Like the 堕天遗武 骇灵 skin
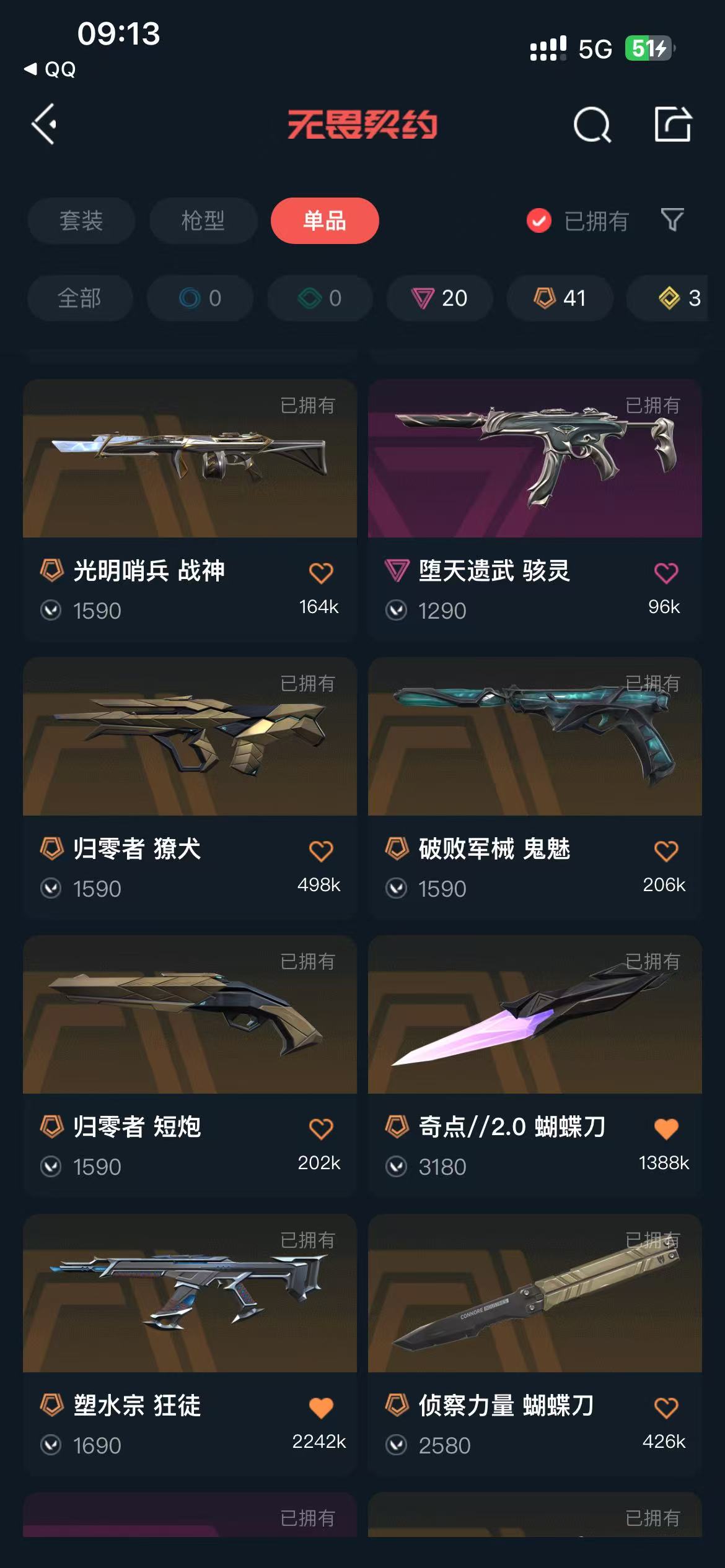The height and width of the screenshot is (1568, 725). pyautogui.click(x=666, y=573)
